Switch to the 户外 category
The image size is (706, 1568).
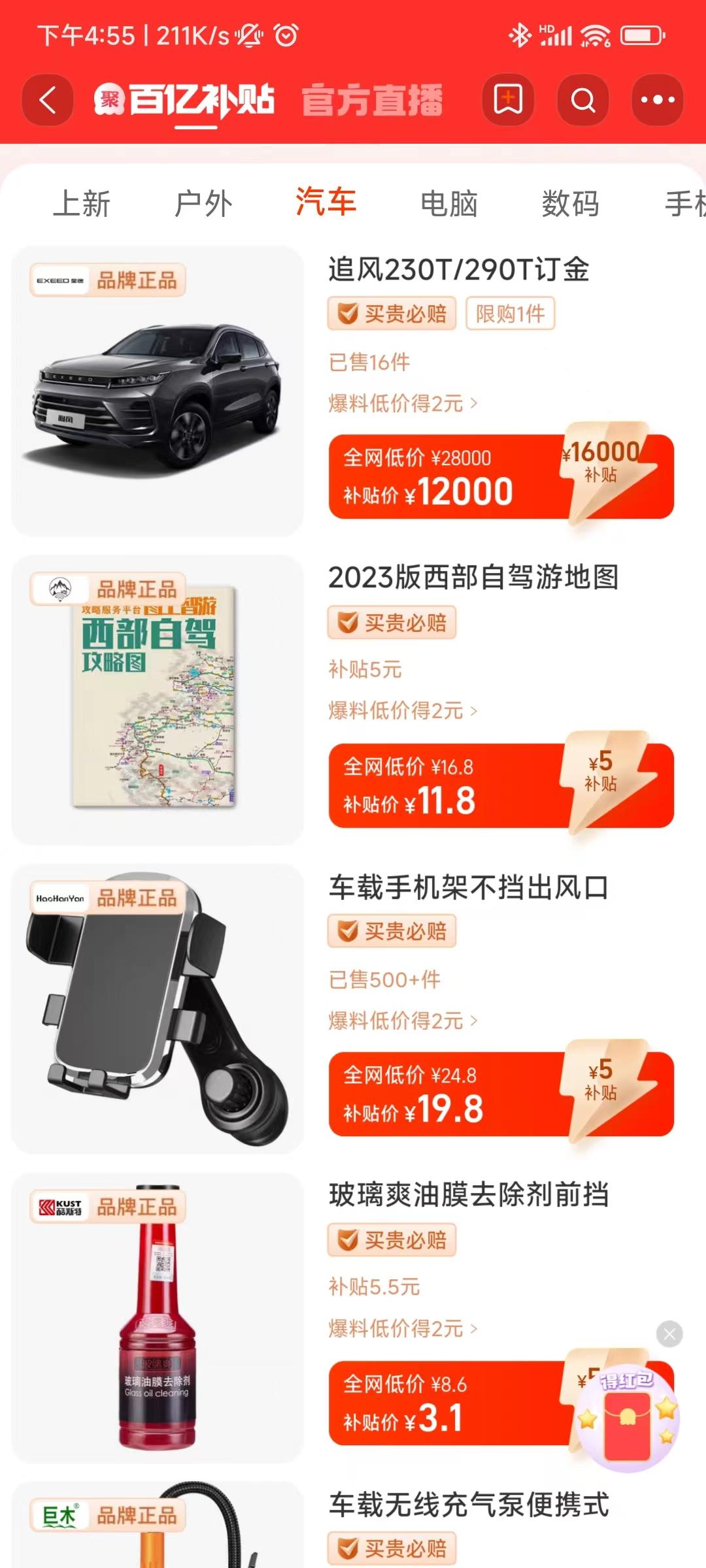pos(203,203)
